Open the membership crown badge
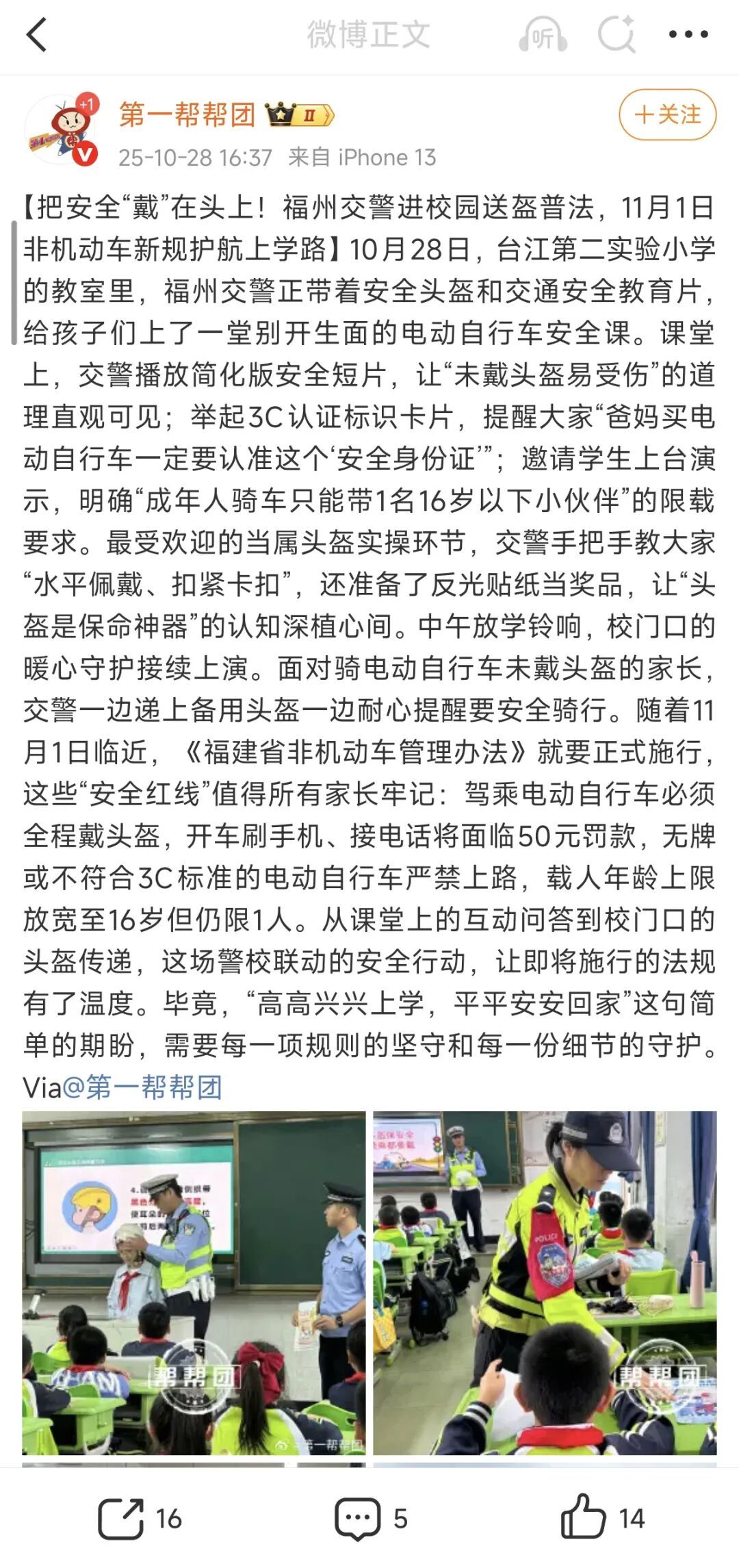 tap(300, 115)
